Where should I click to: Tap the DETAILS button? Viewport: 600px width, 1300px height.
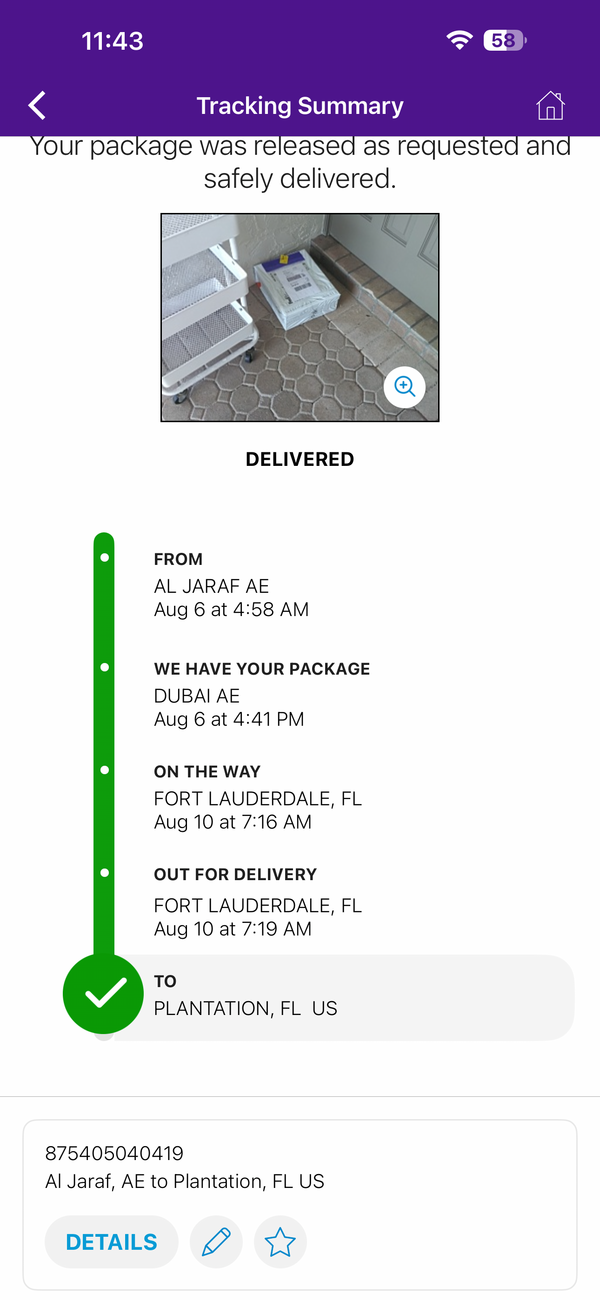click(111, 1242)
